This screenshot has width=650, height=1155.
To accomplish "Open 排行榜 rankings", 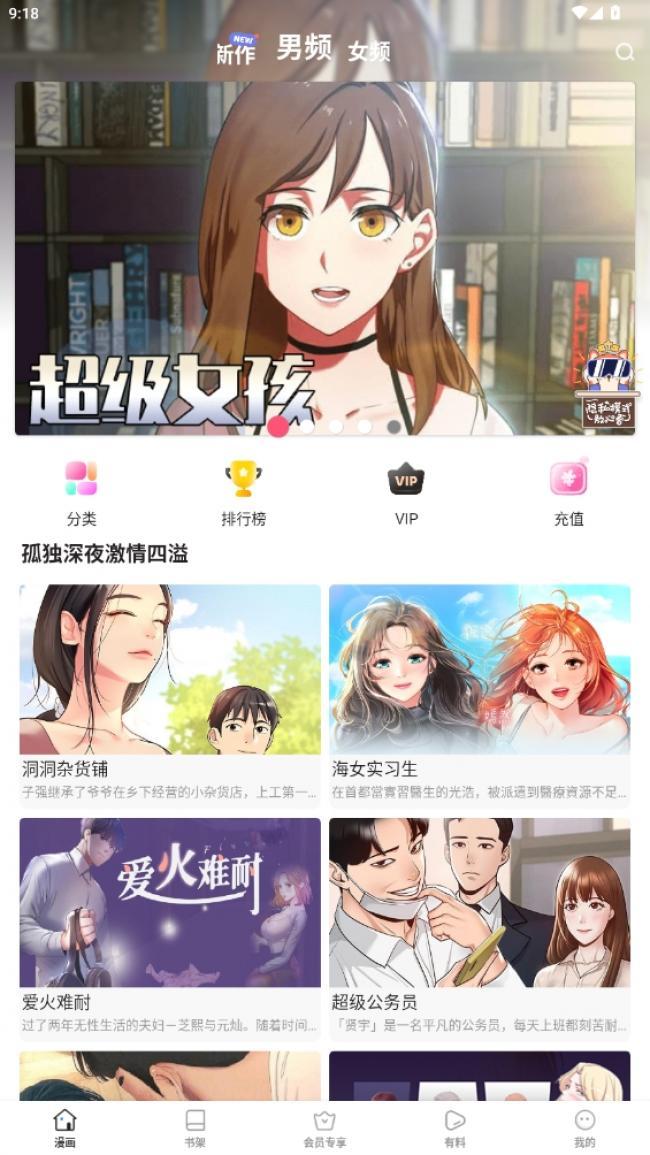I will pyautogui.click(x=243, y=492).
